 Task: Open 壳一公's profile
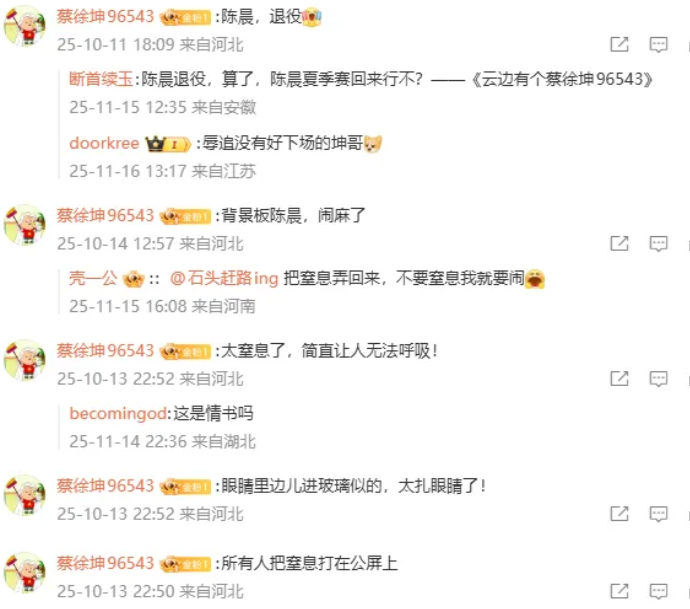pyautogui.click(x=93, y=278)
